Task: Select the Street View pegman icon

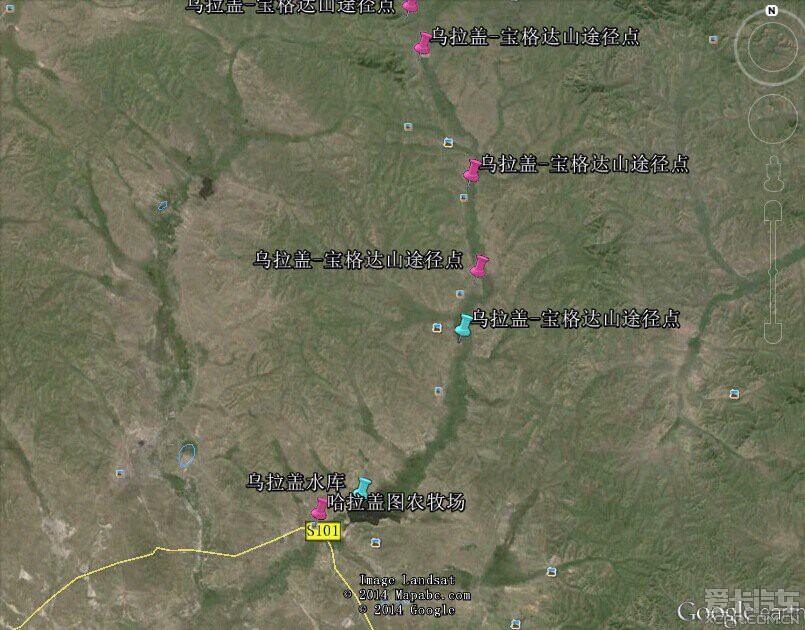Action: pyautogui.click(x=773, y=171)
